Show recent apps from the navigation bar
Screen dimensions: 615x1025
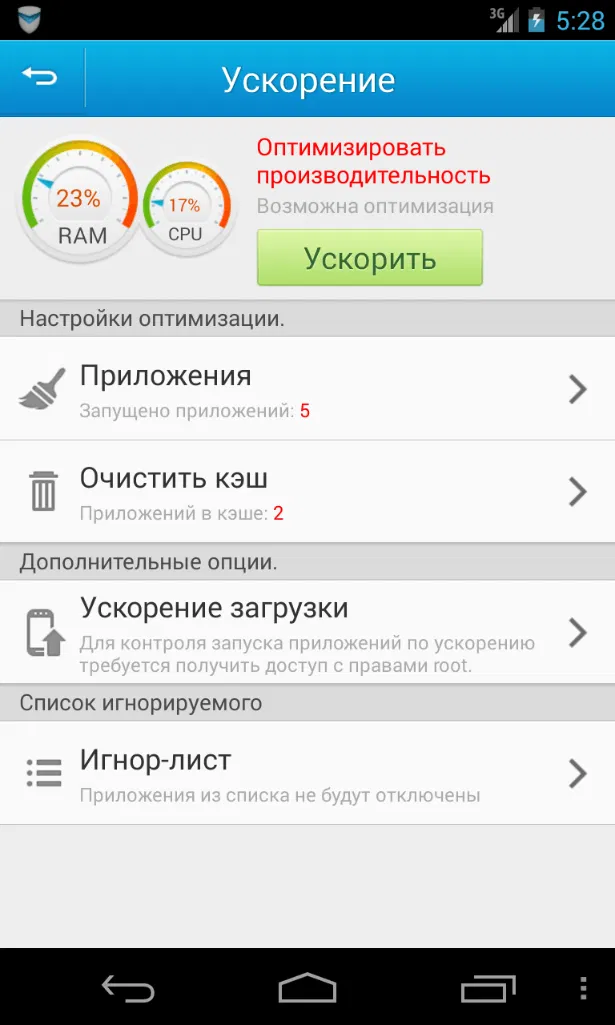487,988
